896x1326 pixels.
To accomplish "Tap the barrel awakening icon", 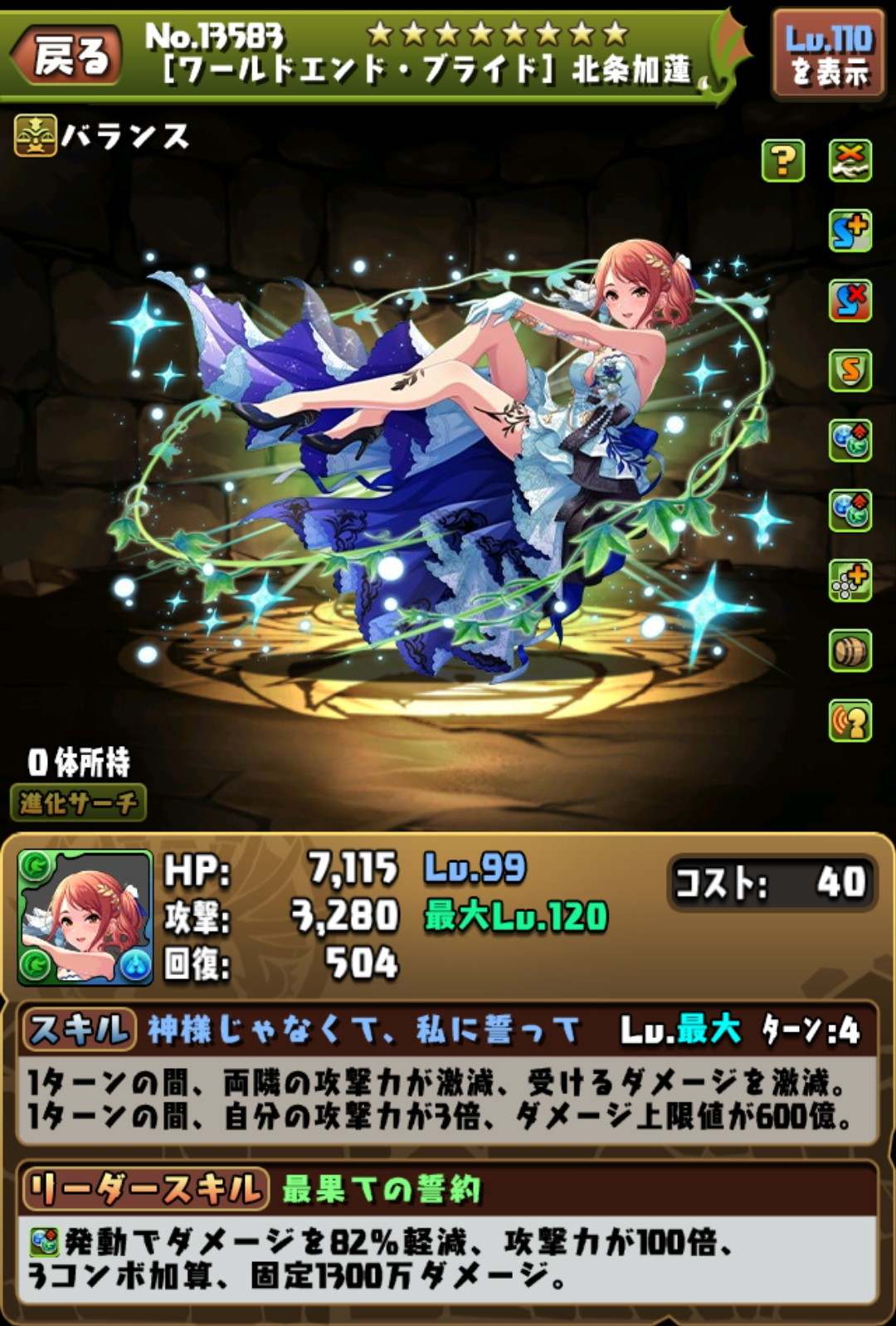I will [x=850, y=651].
